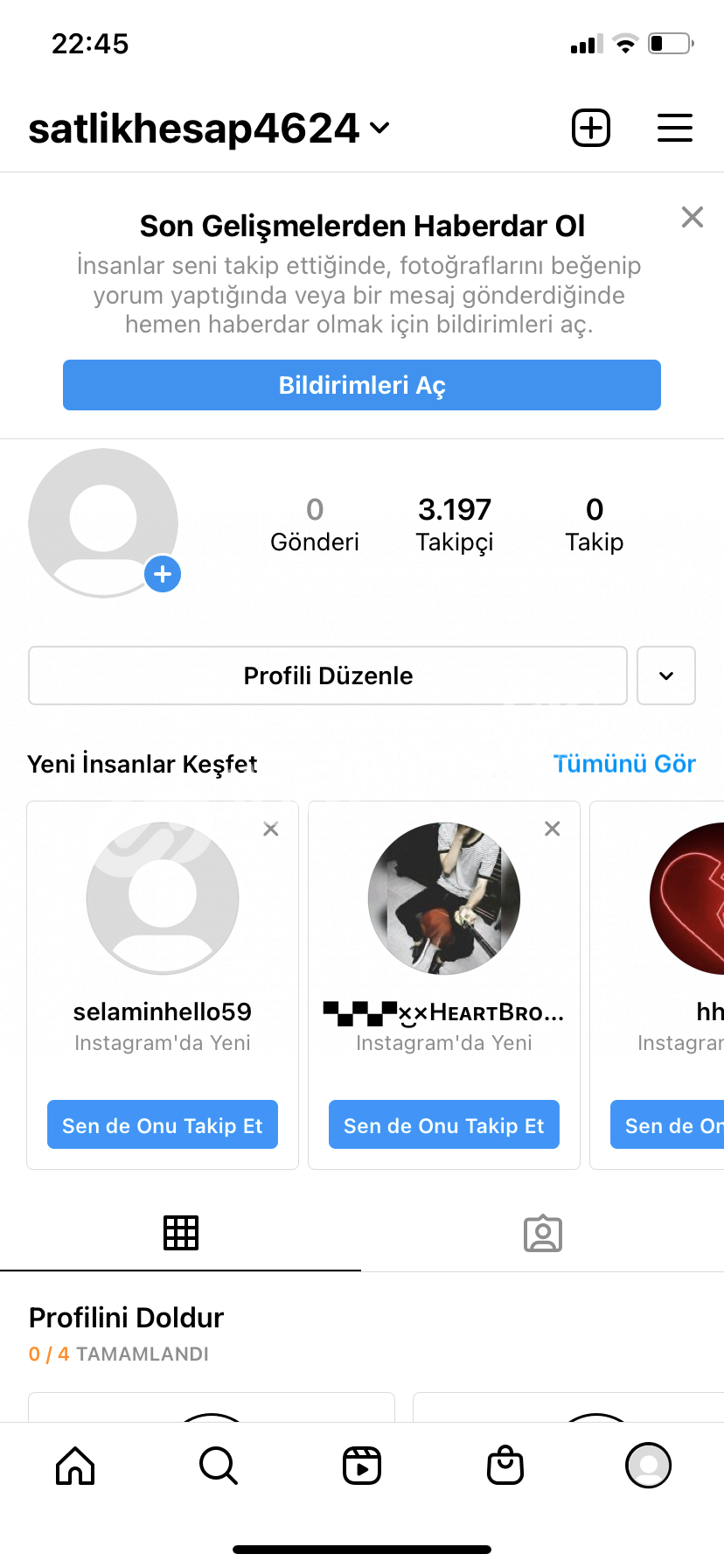This screenshot has width=724, height=1568.
Task: Dismiss the notifications banner
Action: (x=693, y=217)
